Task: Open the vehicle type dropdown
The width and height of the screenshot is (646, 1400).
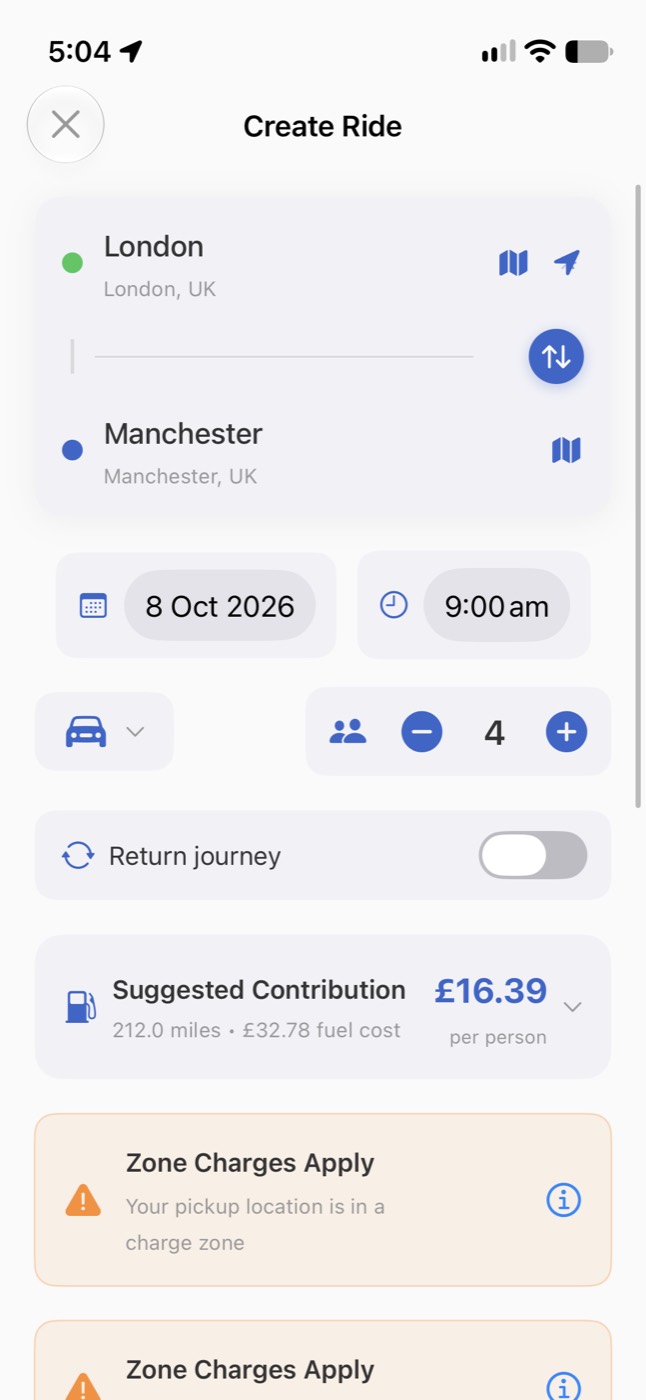Action: pos(105,732)
